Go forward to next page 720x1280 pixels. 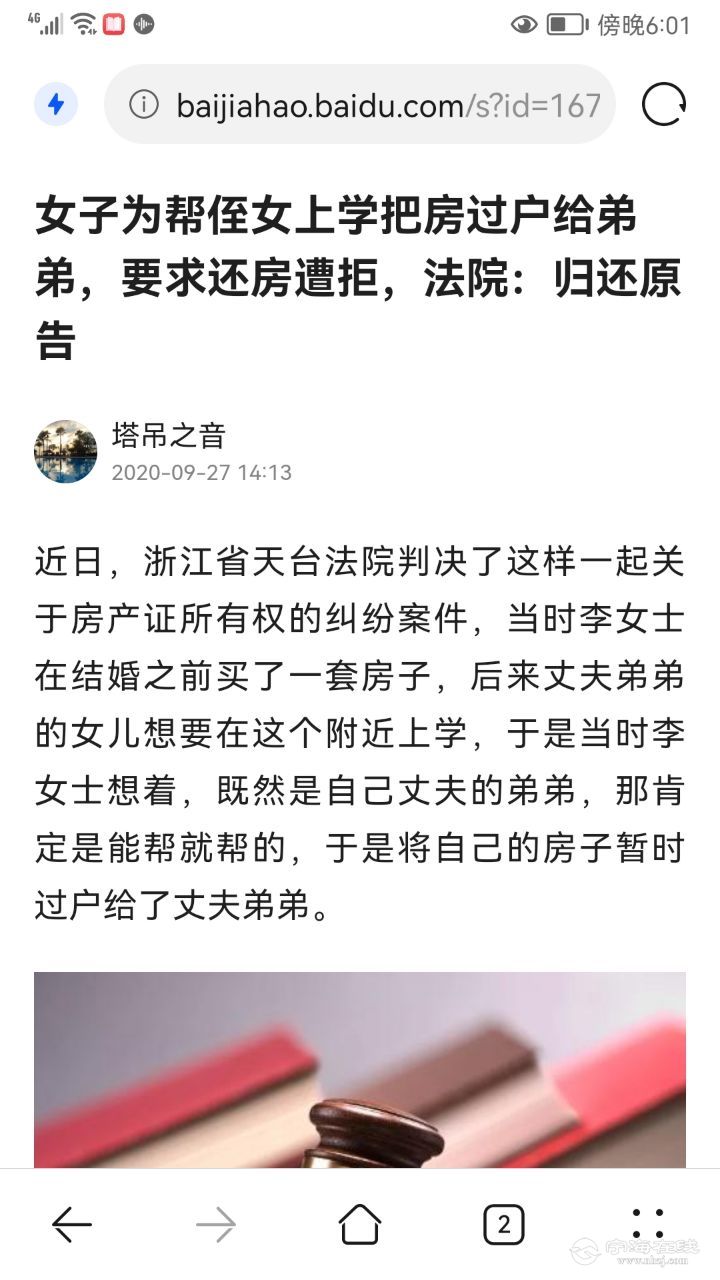pos(216,1223)
